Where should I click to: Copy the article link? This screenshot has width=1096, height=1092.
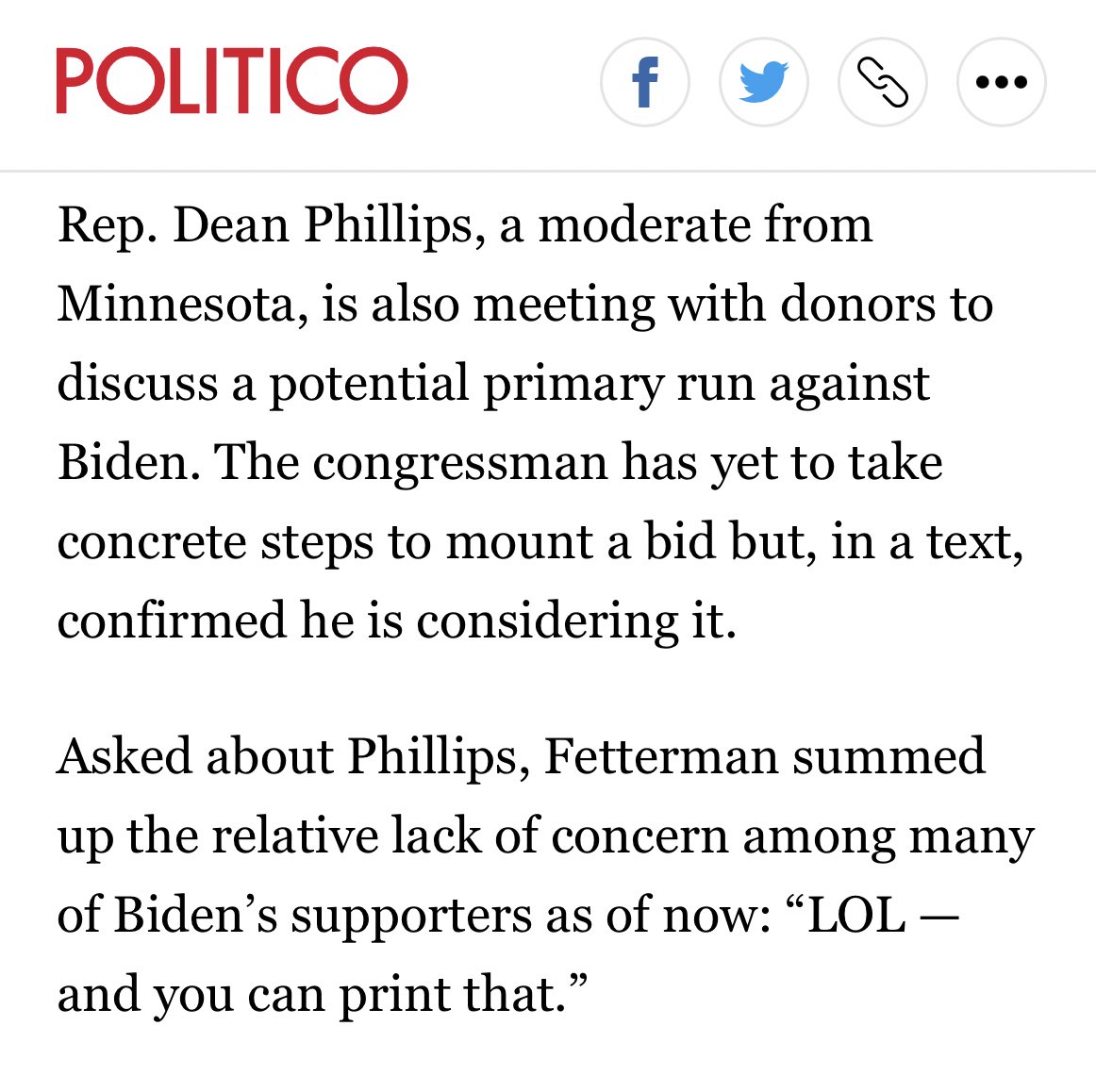point(882,82)
